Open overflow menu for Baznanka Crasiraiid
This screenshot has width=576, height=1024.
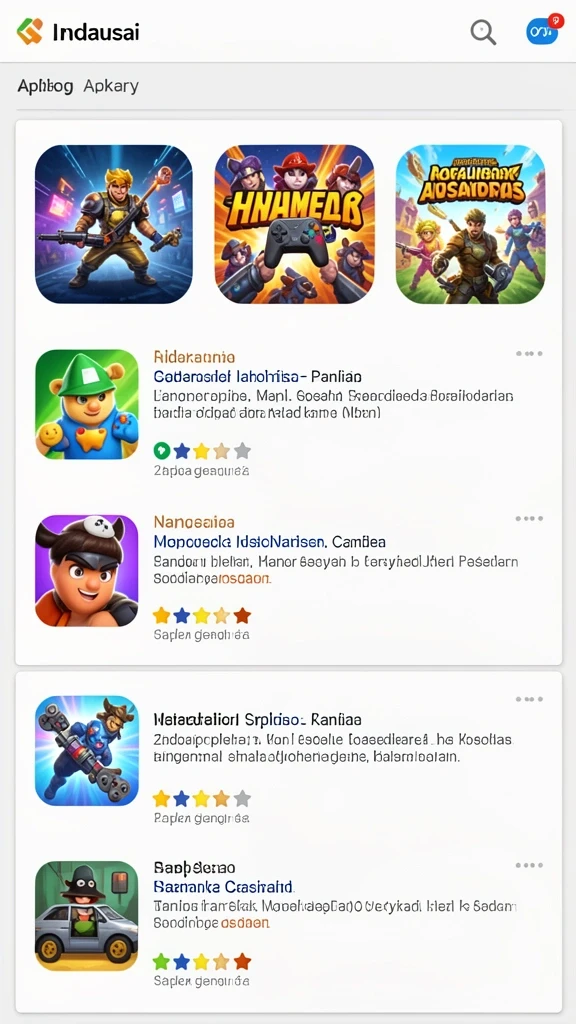coord(529,865)
